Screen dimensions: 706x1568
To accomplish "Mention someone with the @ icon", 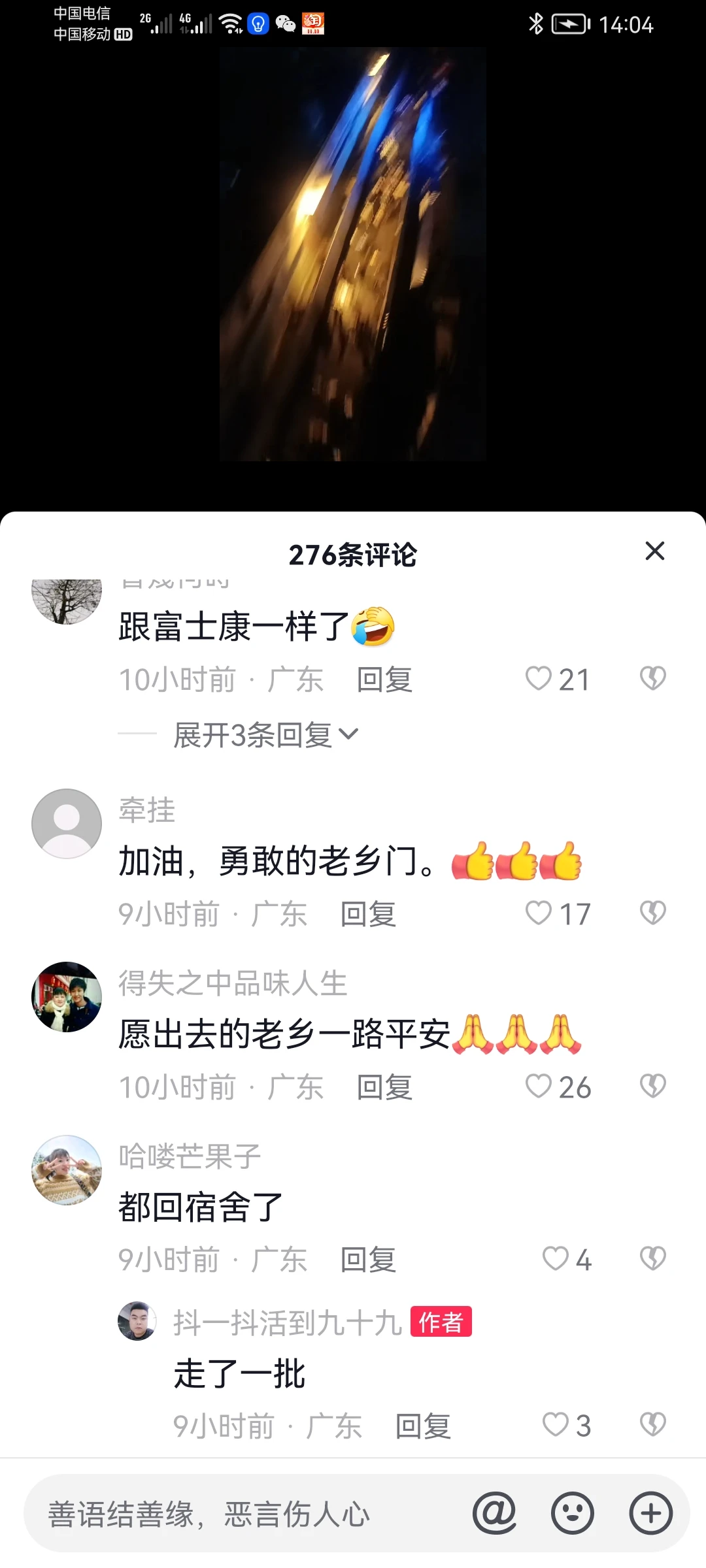I will [x=494, y=1513].
